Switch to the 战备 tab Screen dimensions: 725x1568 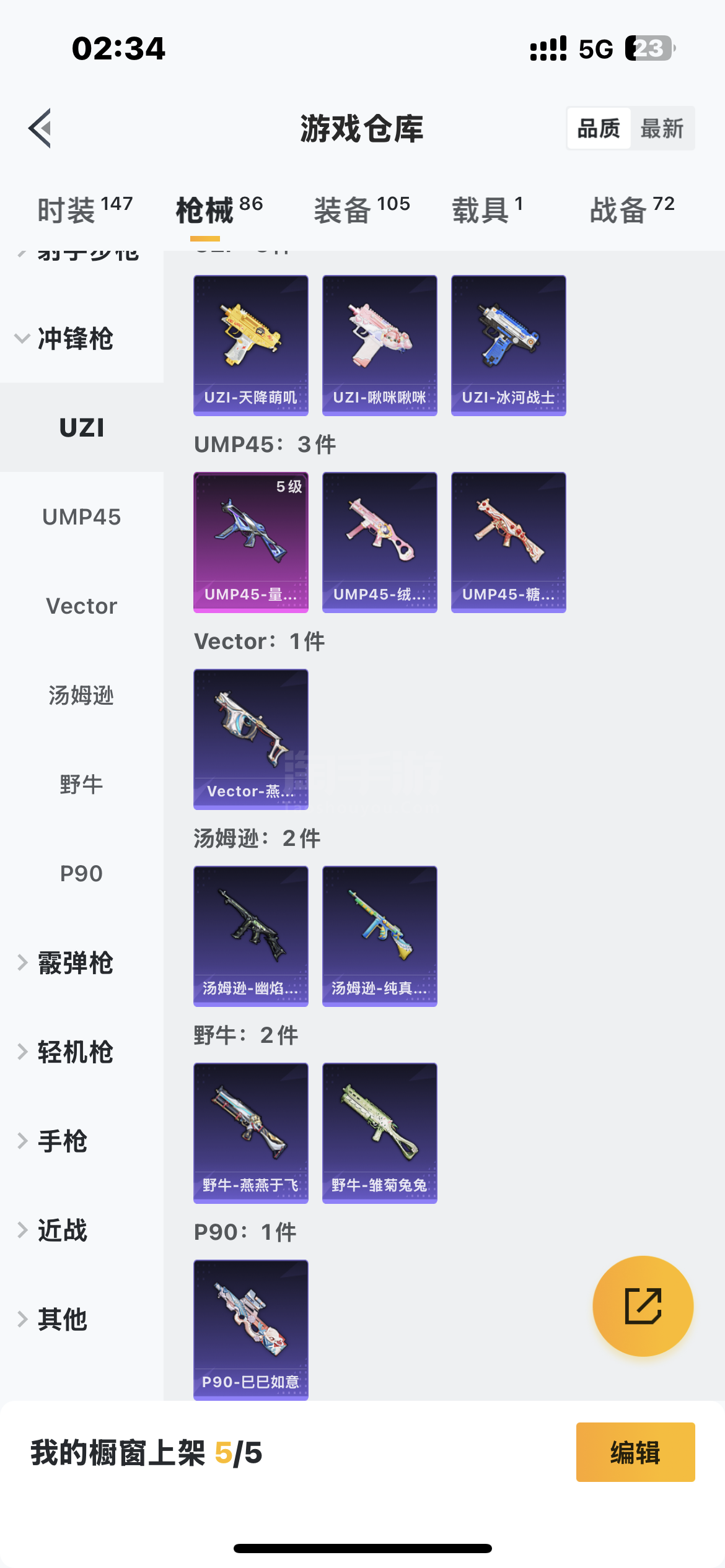[x=631, y=209]
